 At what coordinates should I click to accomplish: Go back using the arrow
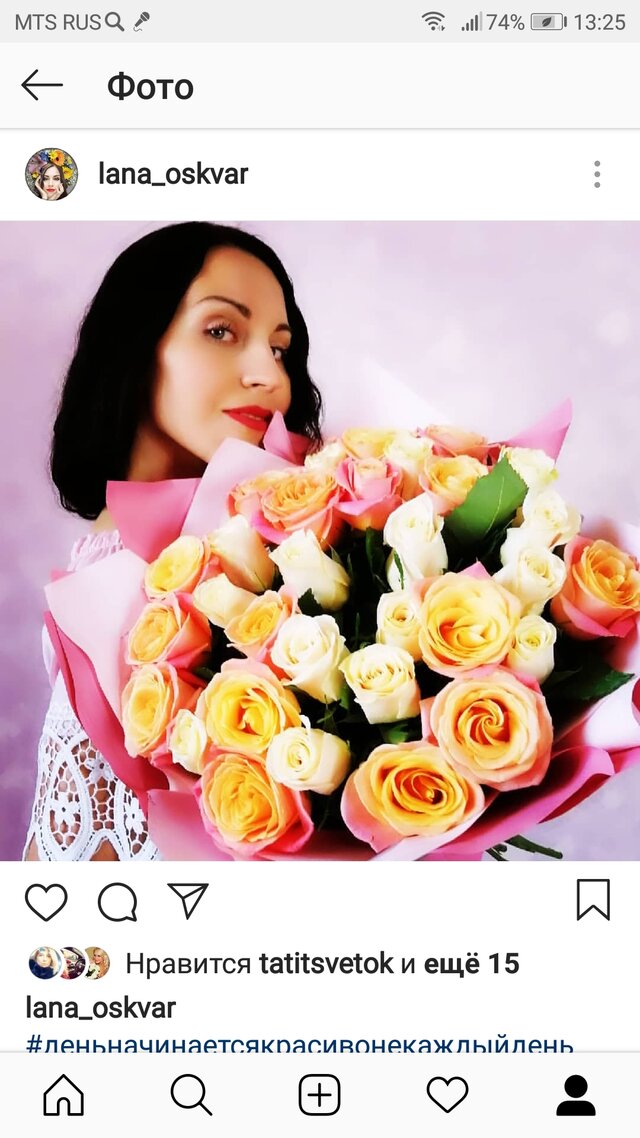tap(42, 86)
